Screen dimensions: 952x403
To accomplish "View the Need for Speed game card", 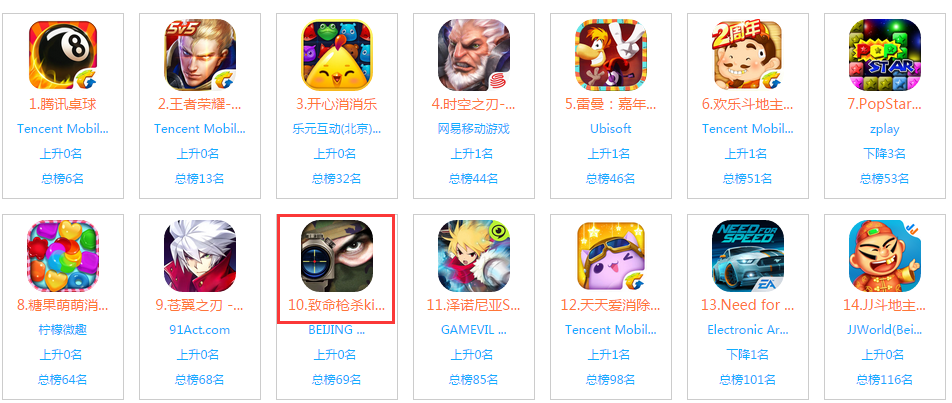I will click(x=747, y=256).
